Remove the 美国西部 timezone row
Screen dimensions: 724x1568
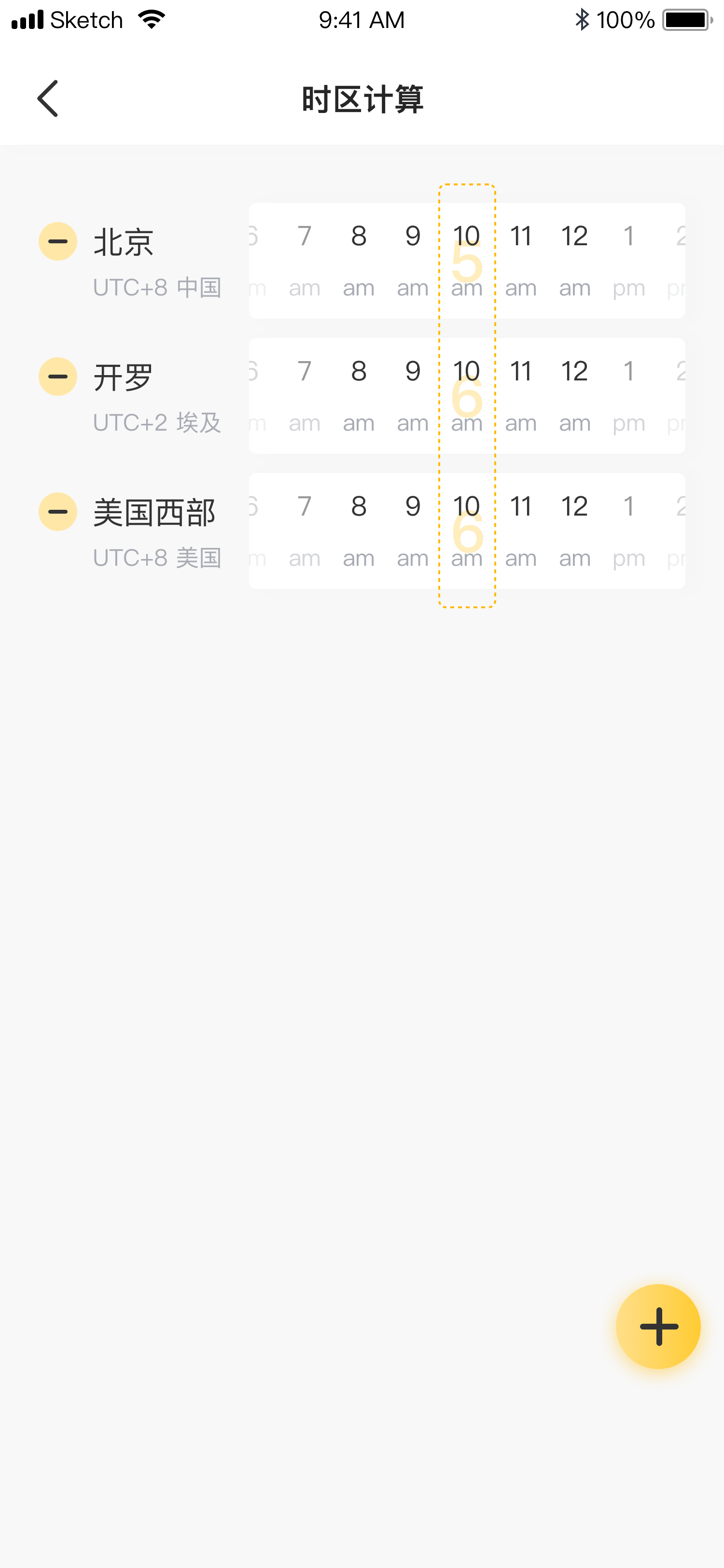point(58,511)
